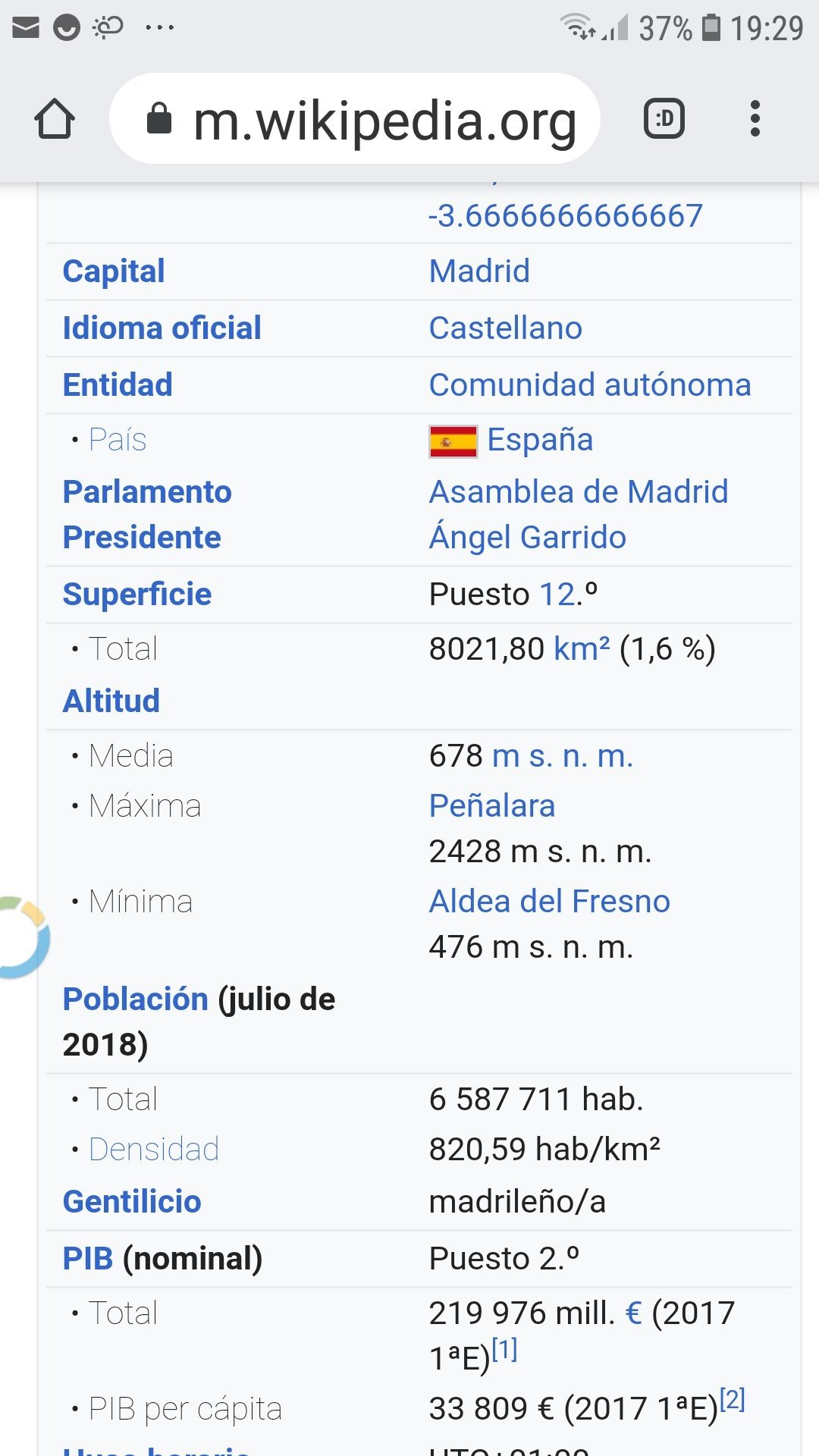Viewport: 819px width, 1456px height.
Task: Open the browser tab switcher
Action: (x=664, y=119)
